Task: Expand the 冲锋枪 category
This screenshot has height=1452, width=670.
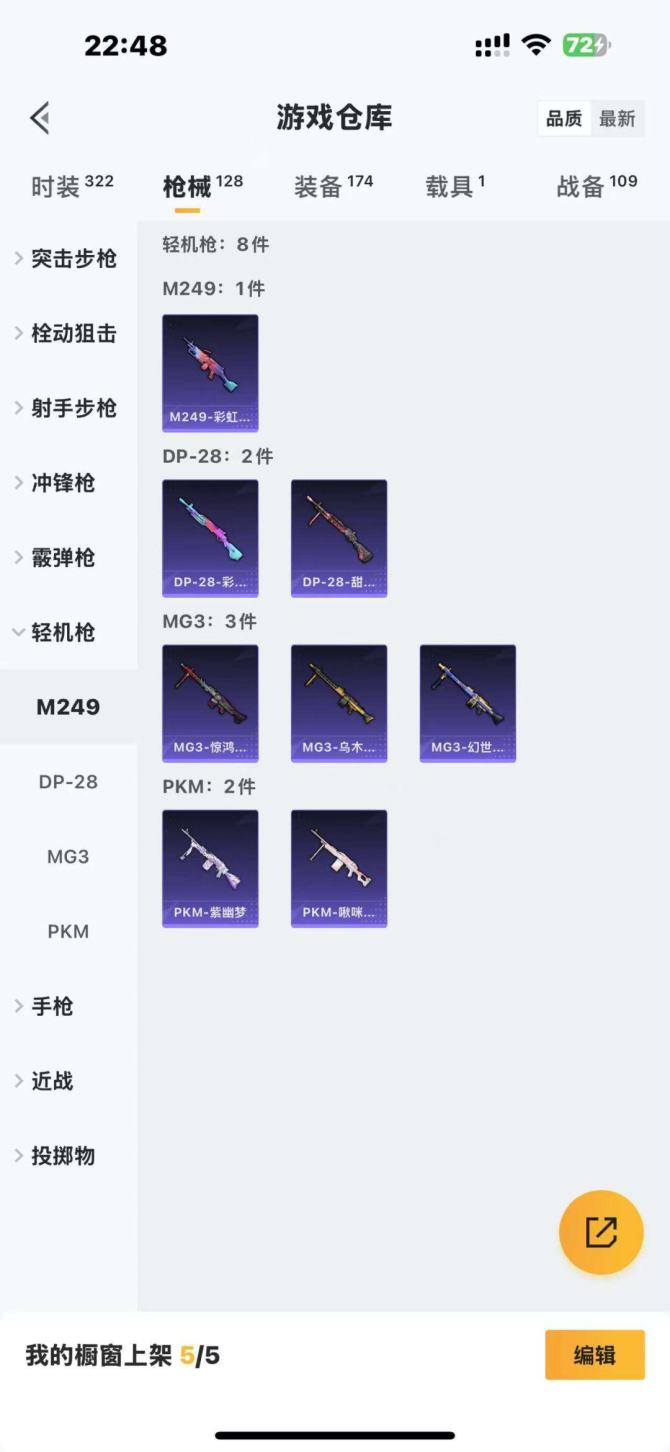Action: [x=60, y=483]
